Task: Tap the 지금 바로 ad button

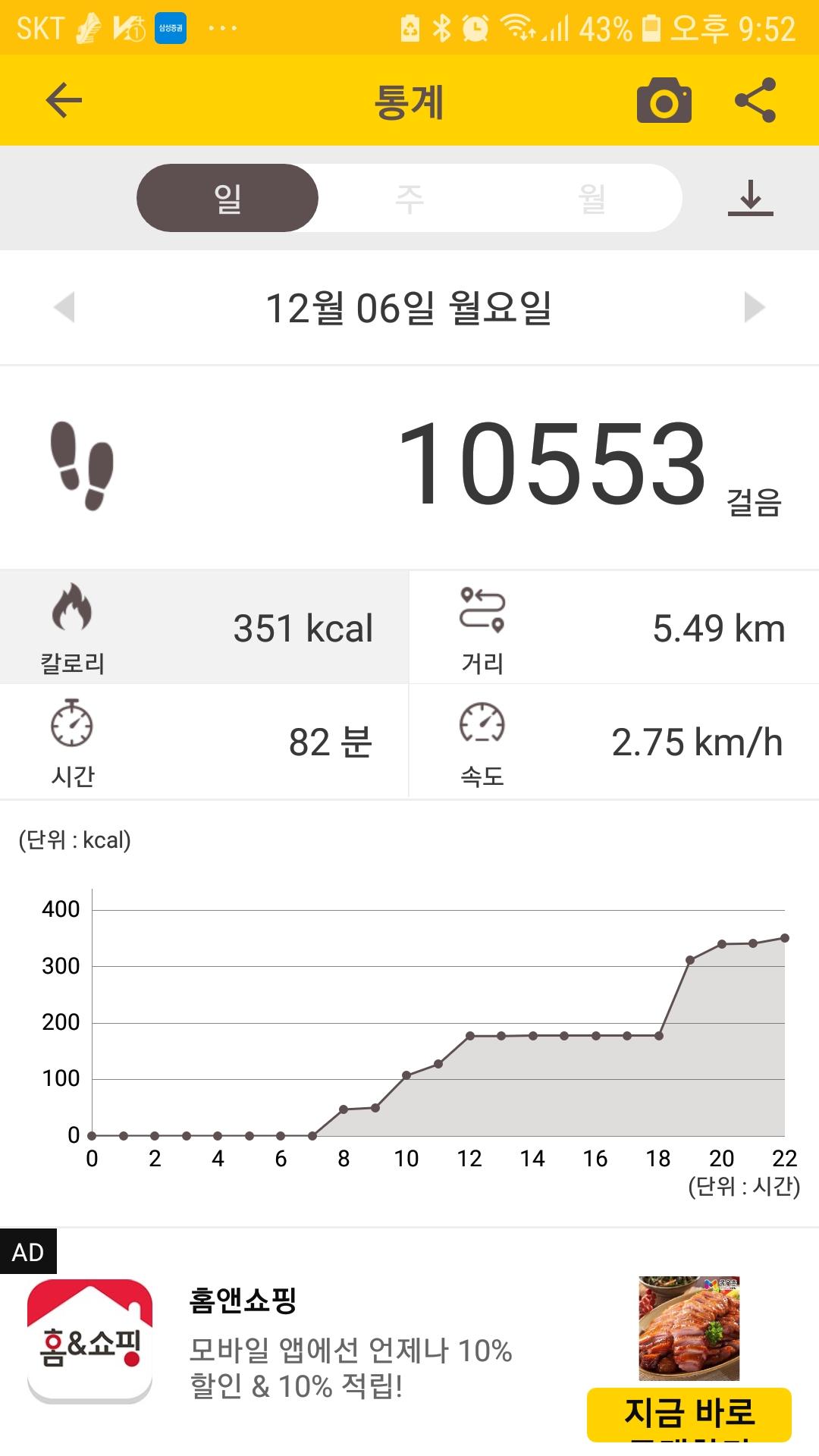Action: (x=689, y=1412)
